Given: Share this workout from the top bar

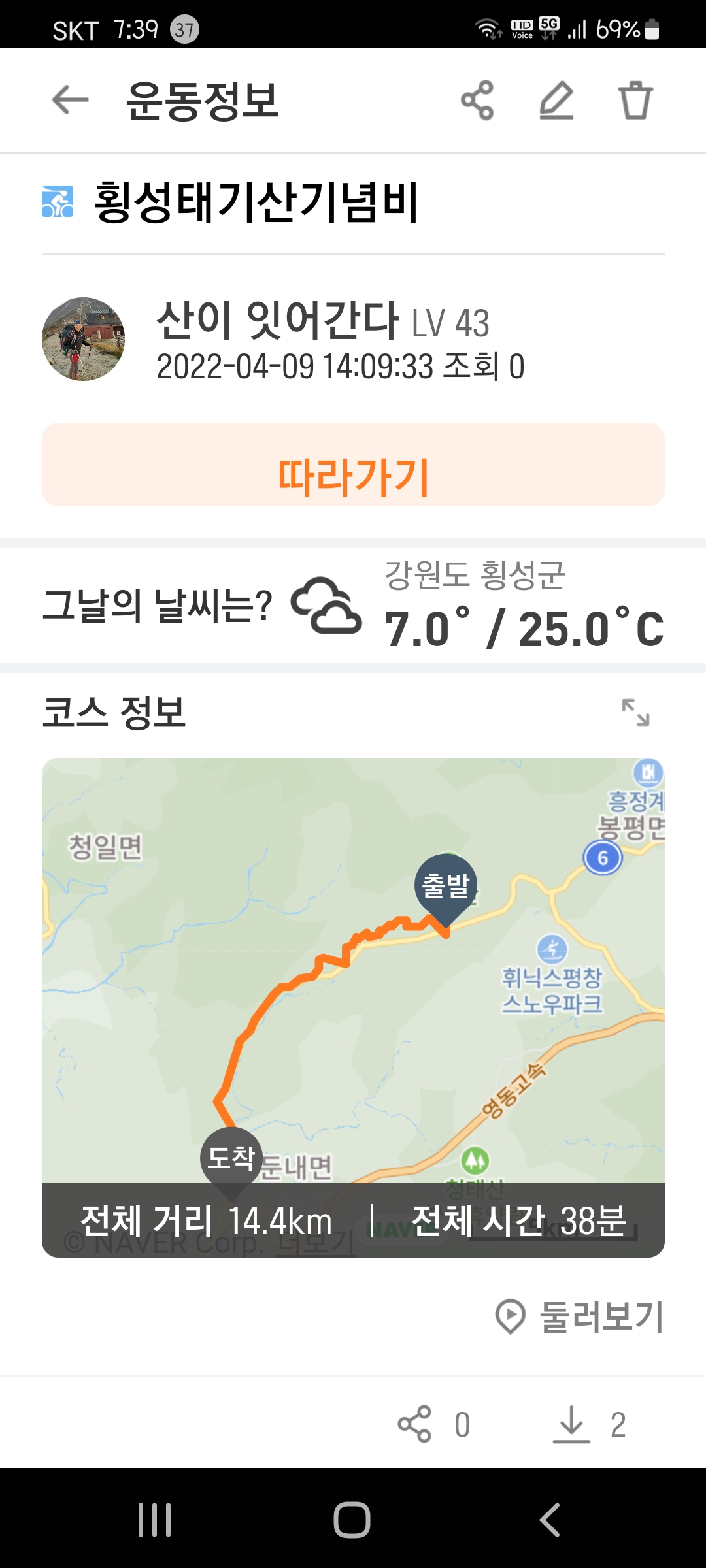Looking at the screenshot, I should pos(477,100).
